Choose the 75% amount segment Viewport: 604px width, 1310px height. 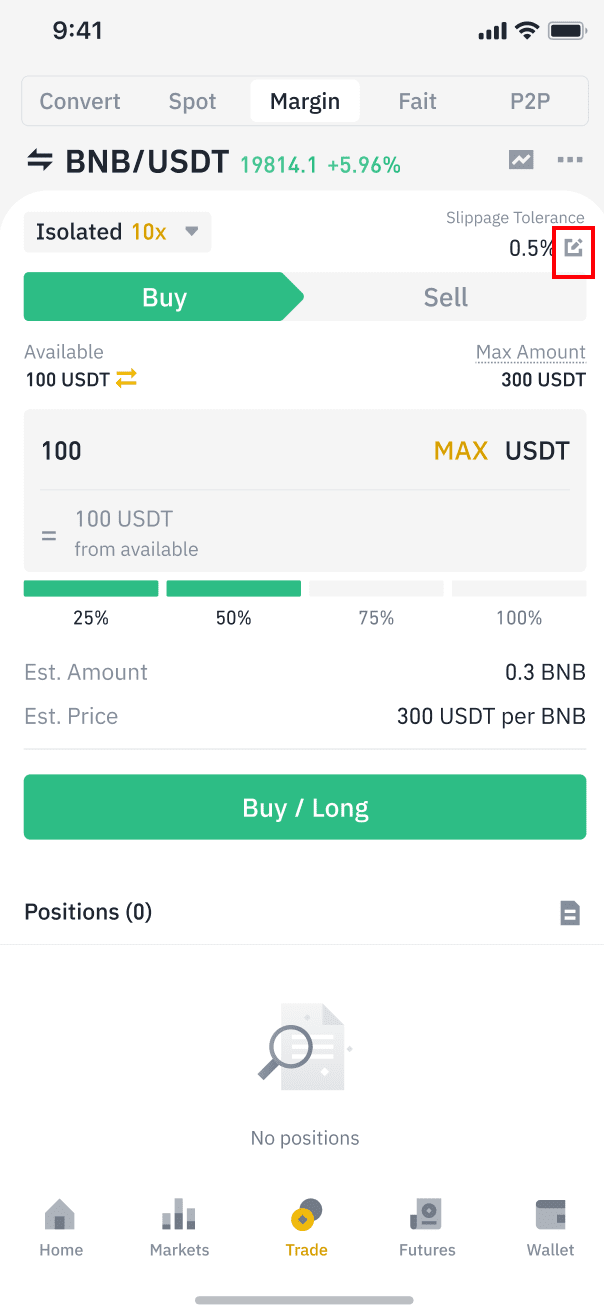pos(376,603)
